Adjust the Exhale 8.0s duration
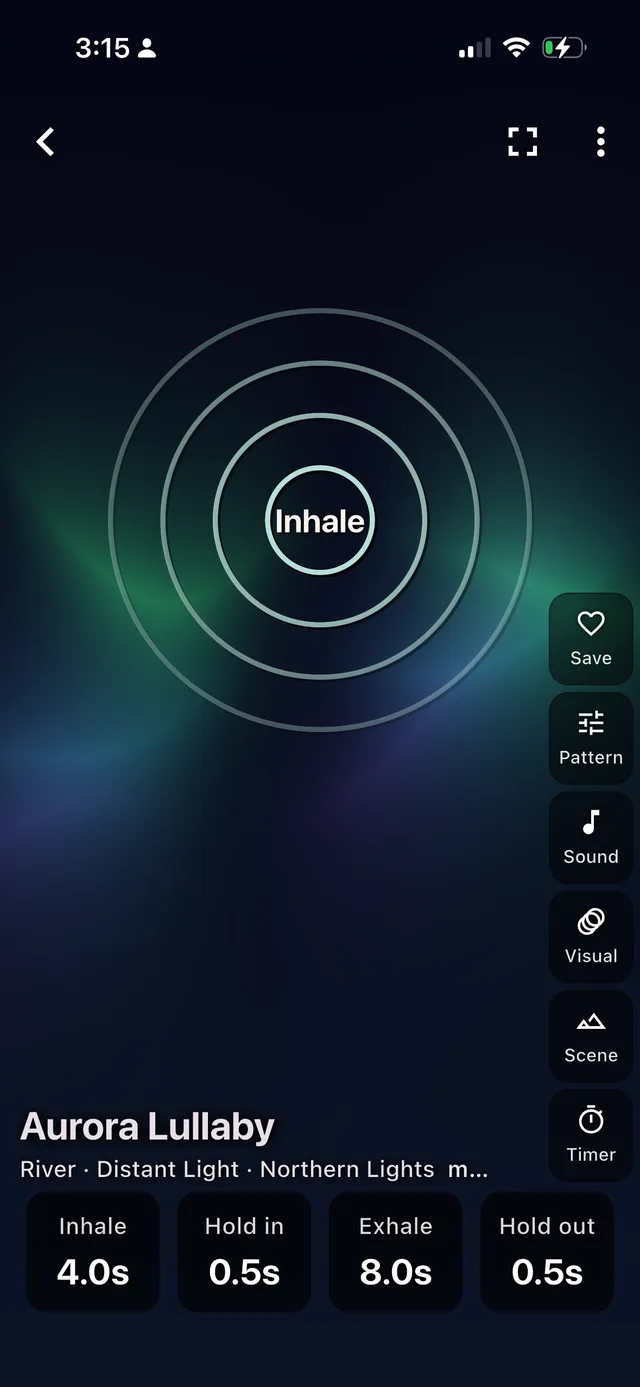This screenshot has width=640, height=1387. (x=396, y=1251)
